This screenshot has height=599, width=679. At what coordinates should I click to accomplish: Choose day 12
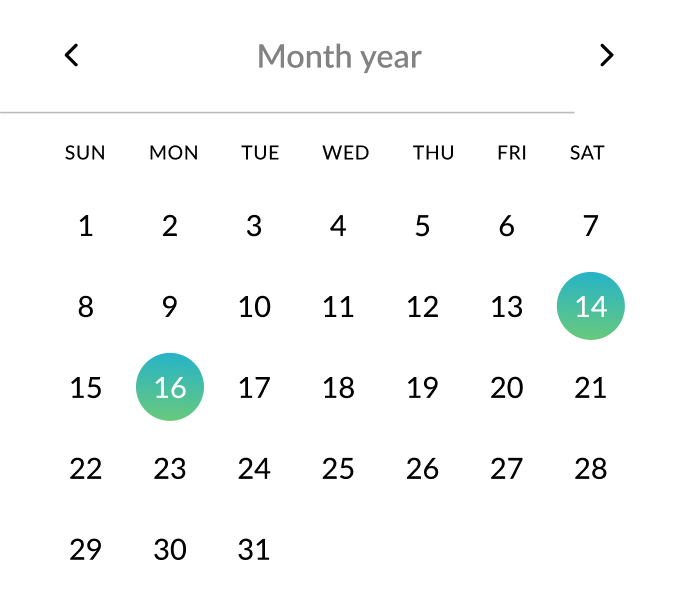click(x=423, y=306)
